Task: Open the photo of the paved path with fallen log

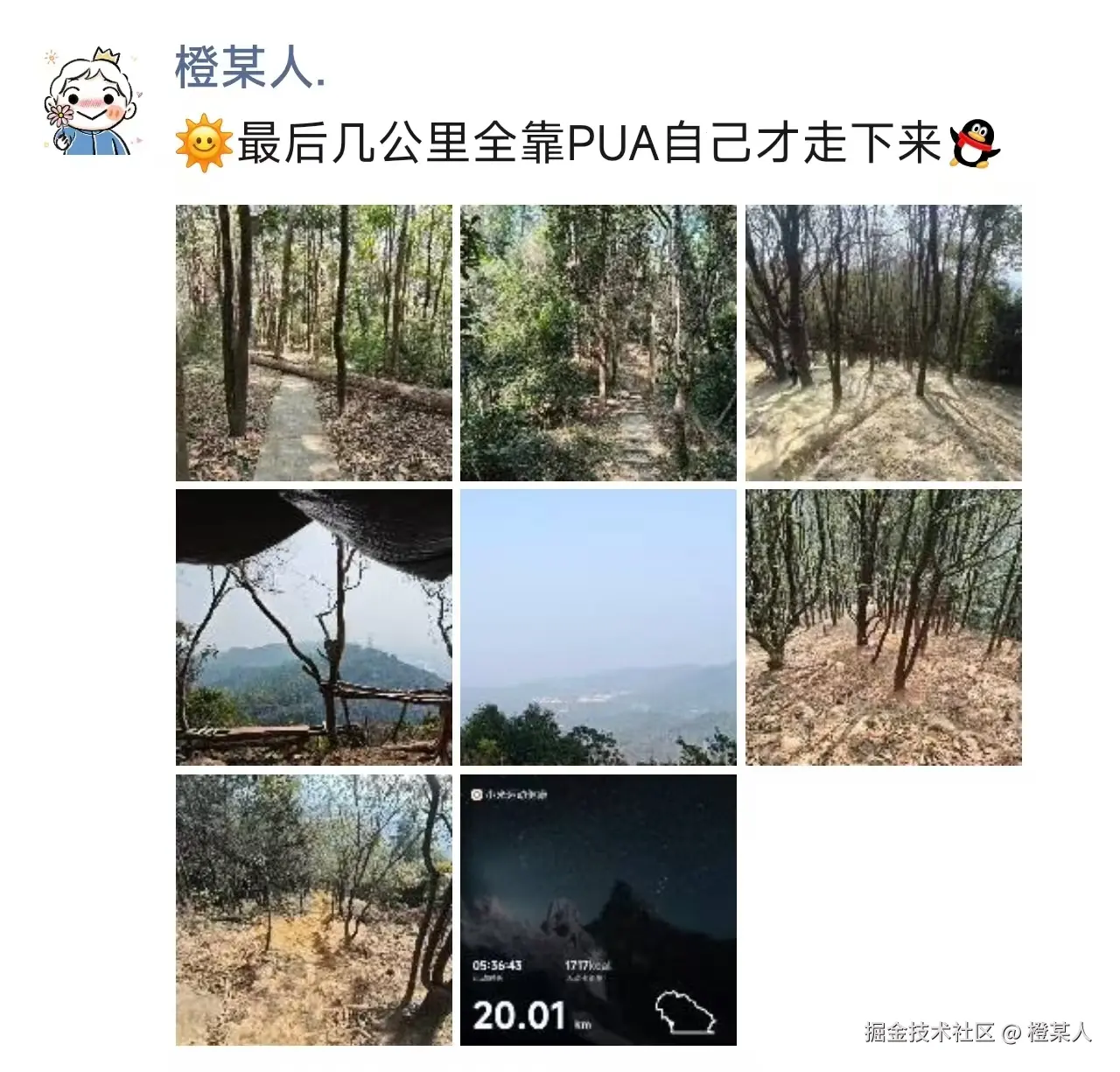Action: pos(314,343)
